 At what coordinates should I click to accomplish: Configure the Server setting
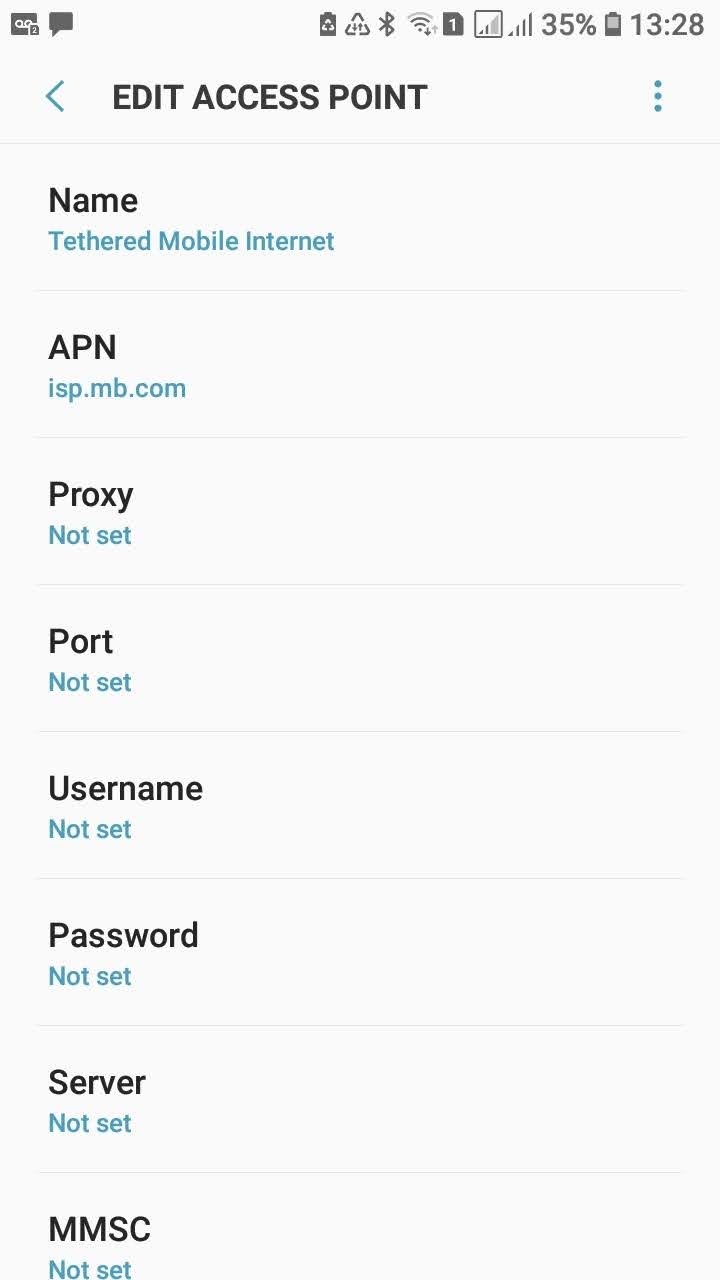click(x=360, y=1101)
